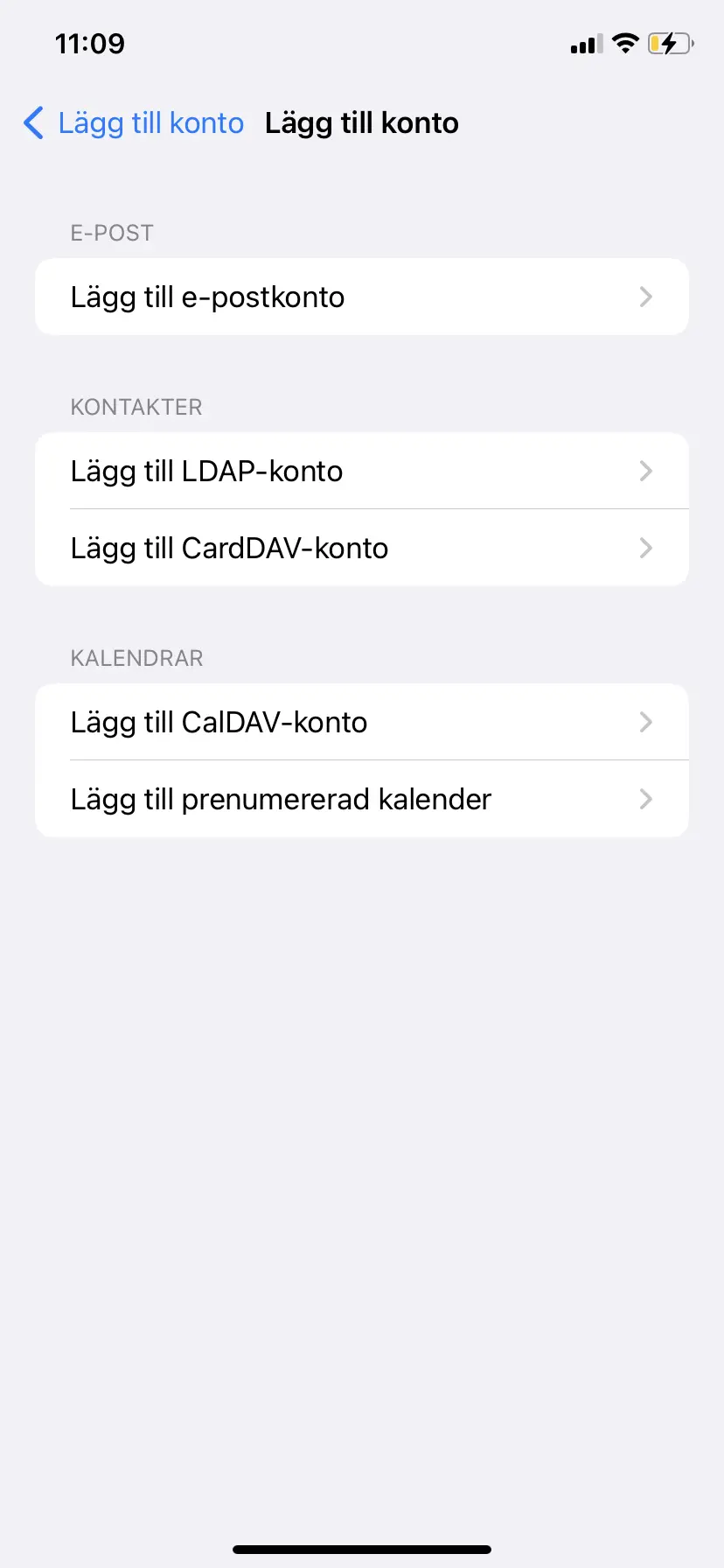Tap the chevron next to Lägg till e-postkonto

(646, 297)
